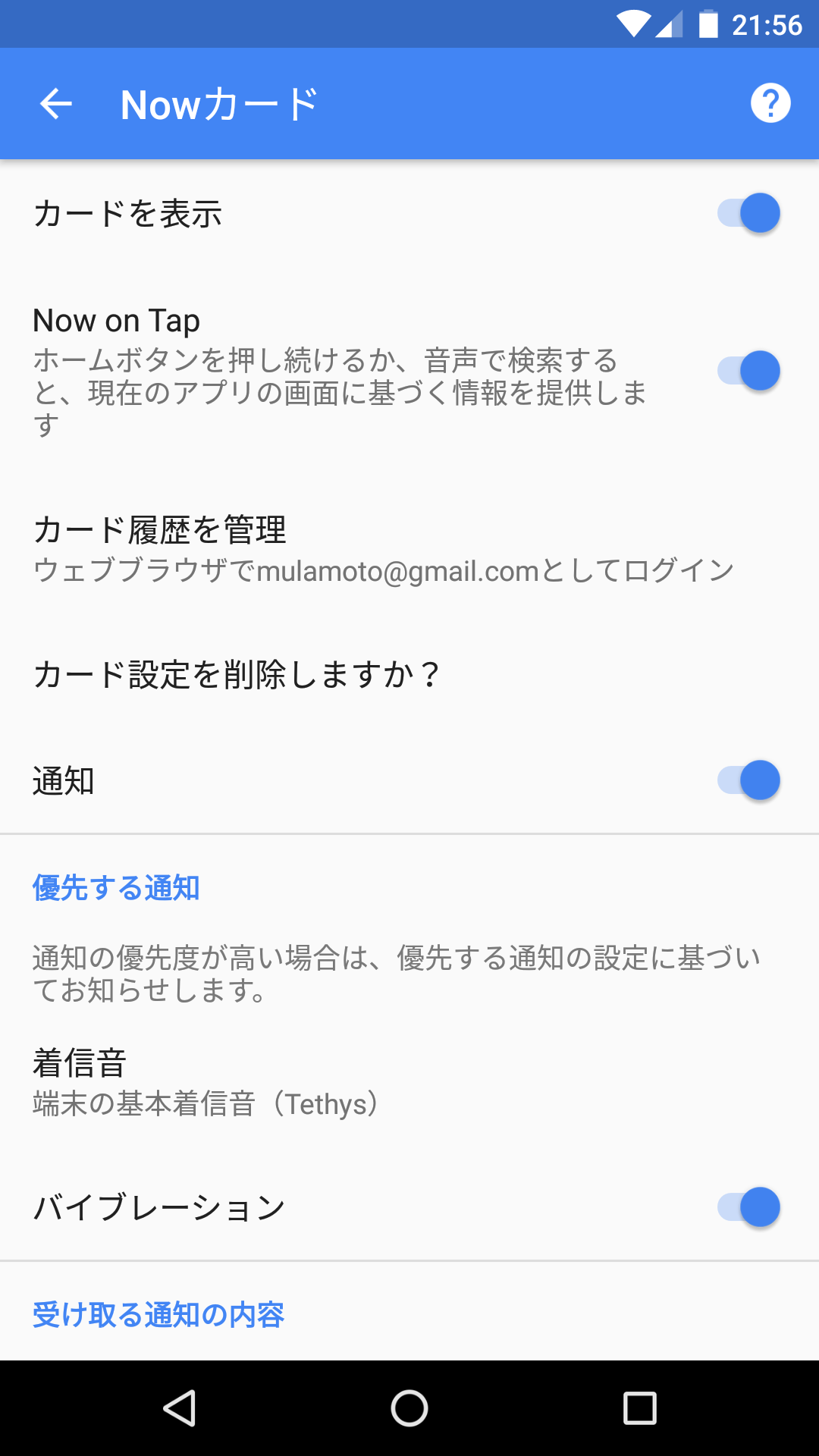Turn off the 通知 switch

tap(748, 780)
